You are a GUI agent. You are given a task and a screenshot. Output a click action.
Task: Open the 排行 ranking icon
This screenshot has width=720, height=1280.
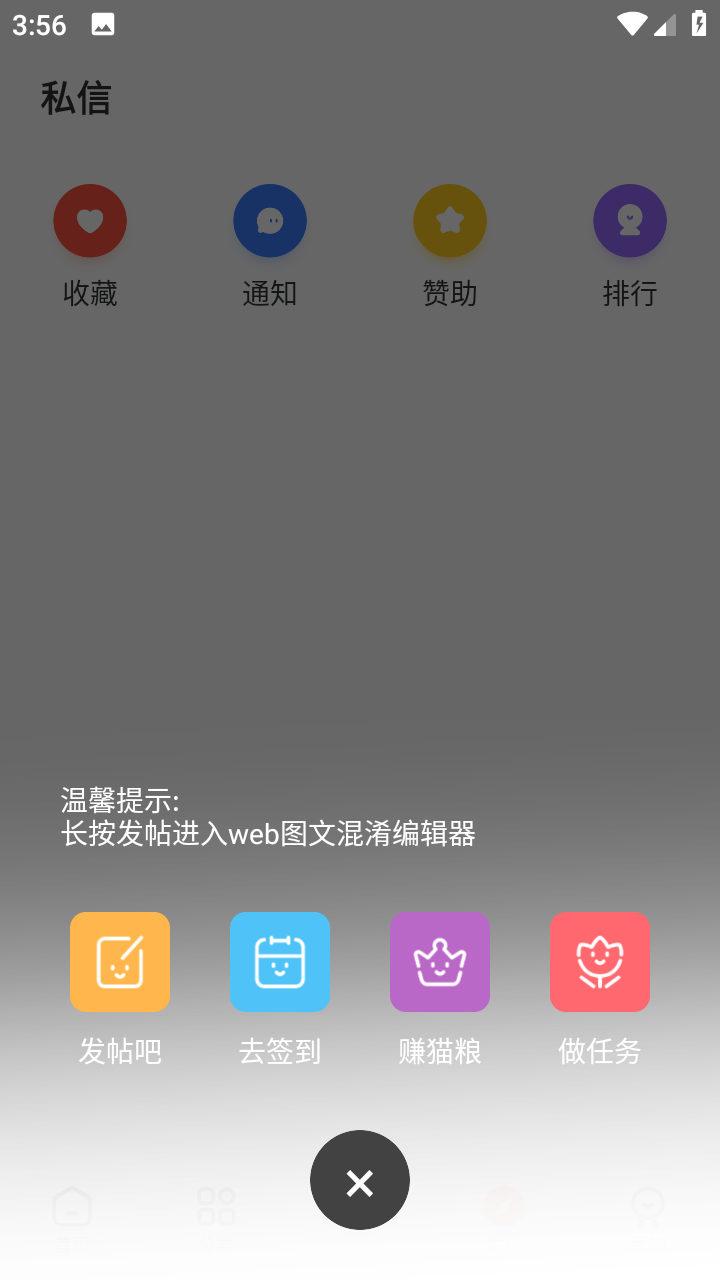tap(630, 220)
